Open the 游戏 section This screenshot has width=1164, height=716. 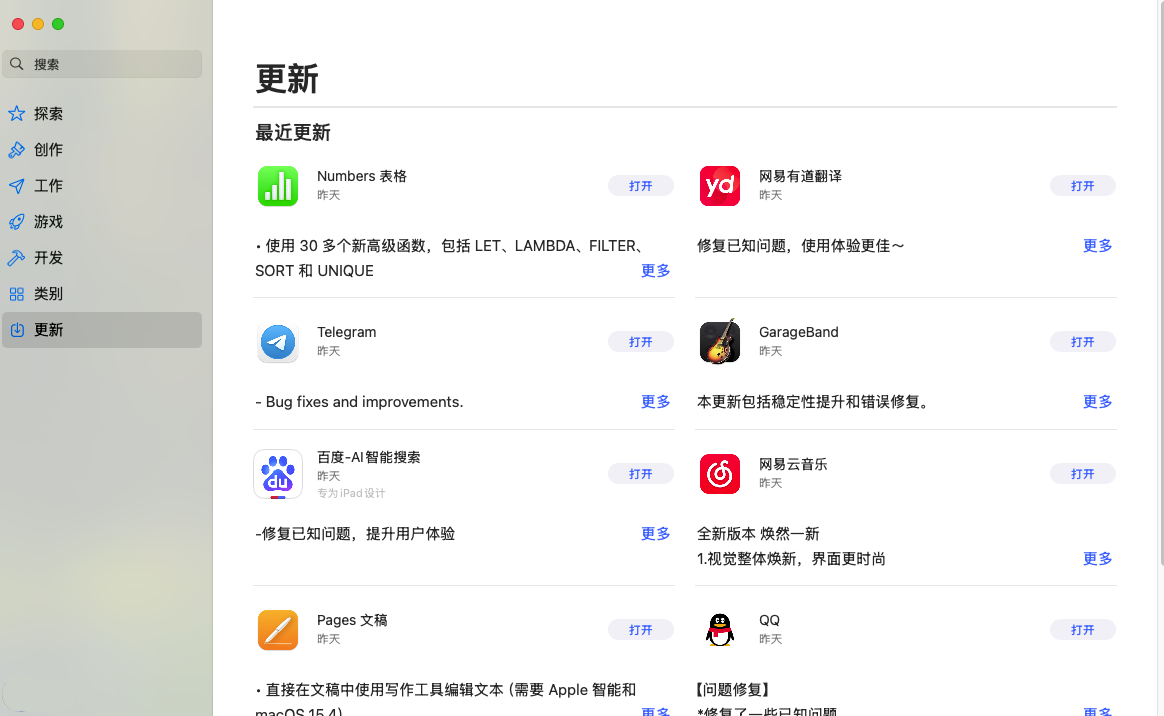click(48, 222)
